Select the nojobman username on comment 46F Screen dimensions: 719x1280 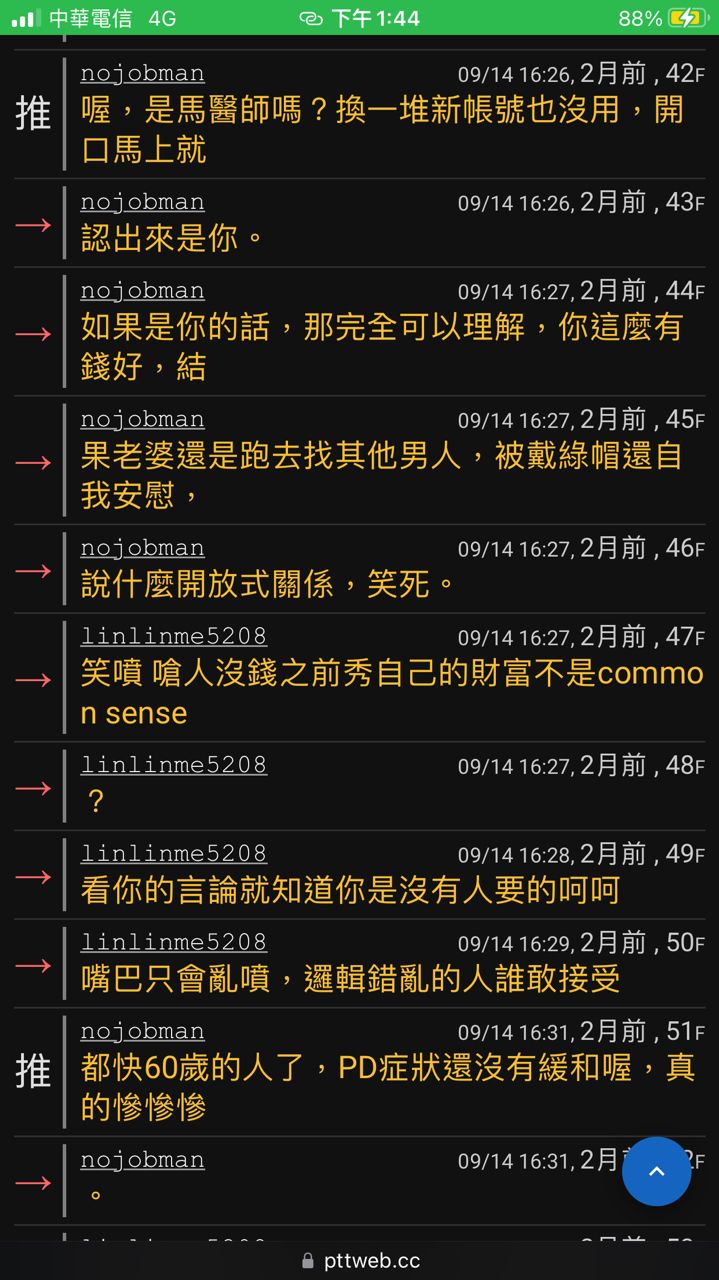[x=142, y=548]
